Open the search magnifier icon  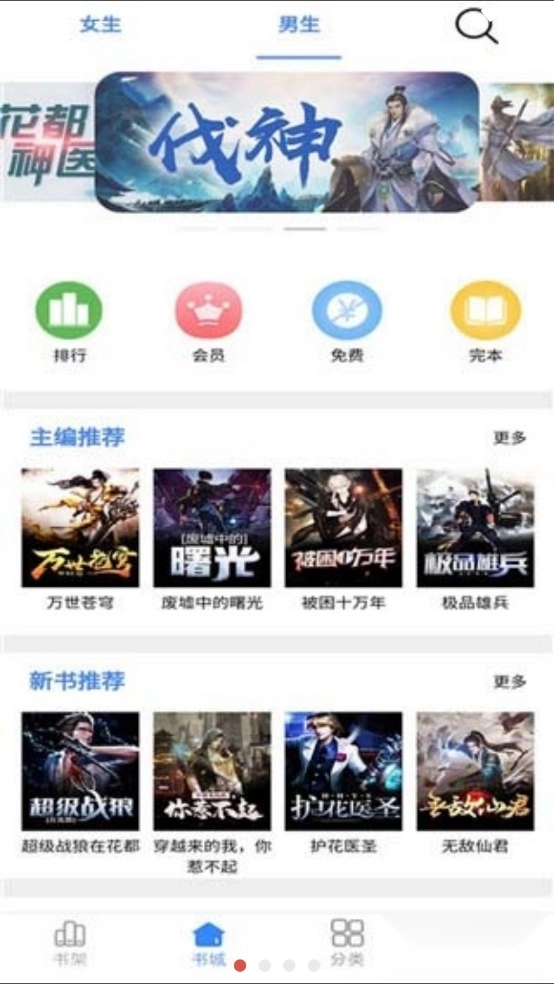[x=476, y=26]
